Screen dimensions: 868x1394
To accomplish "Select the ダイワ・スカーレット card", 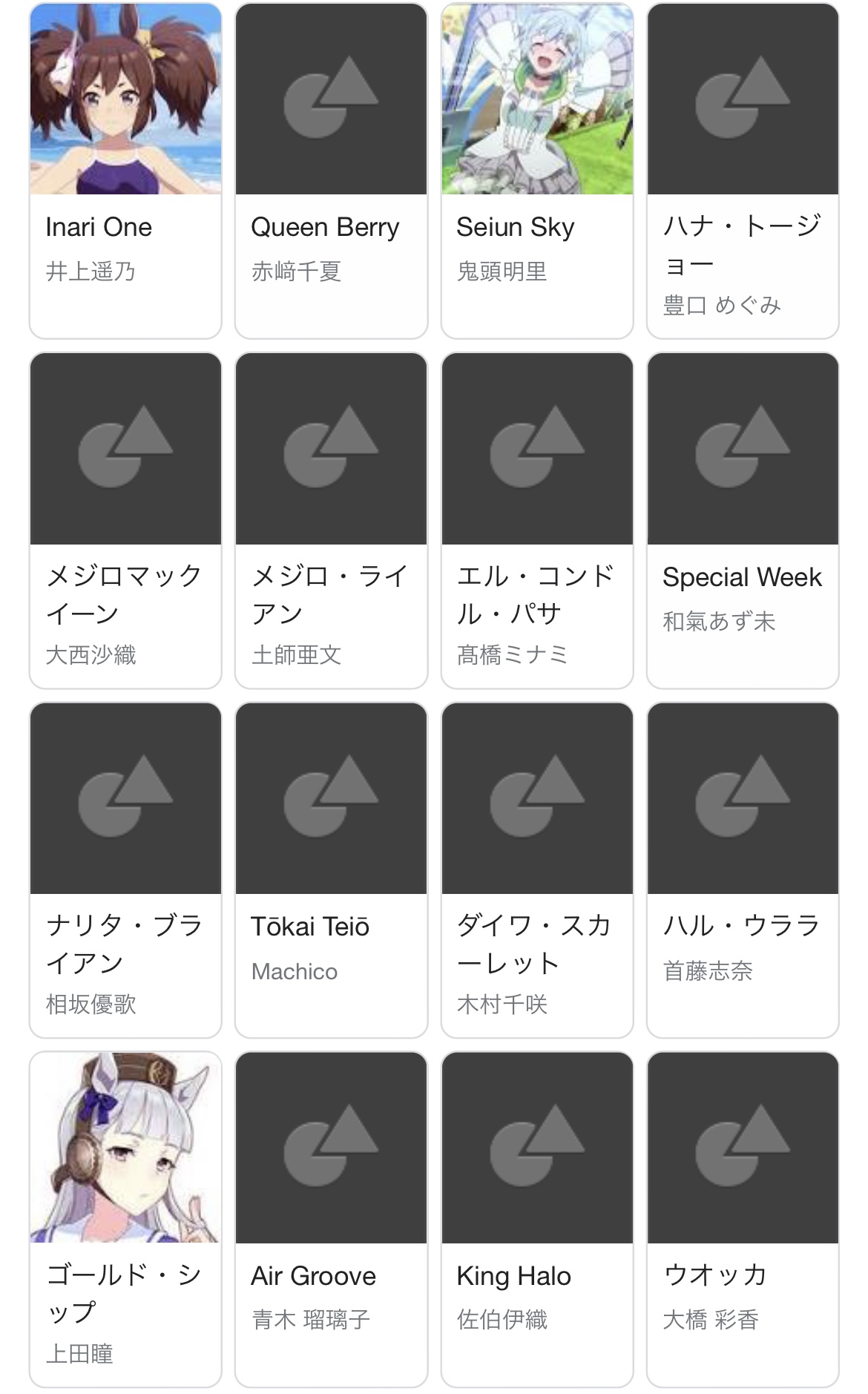I will point(537,869).
